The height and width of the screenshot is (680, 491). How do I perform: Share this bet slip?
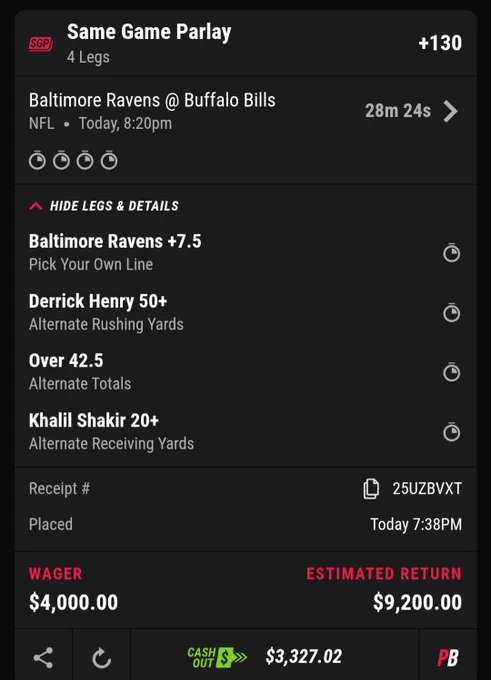click(43, 657)
